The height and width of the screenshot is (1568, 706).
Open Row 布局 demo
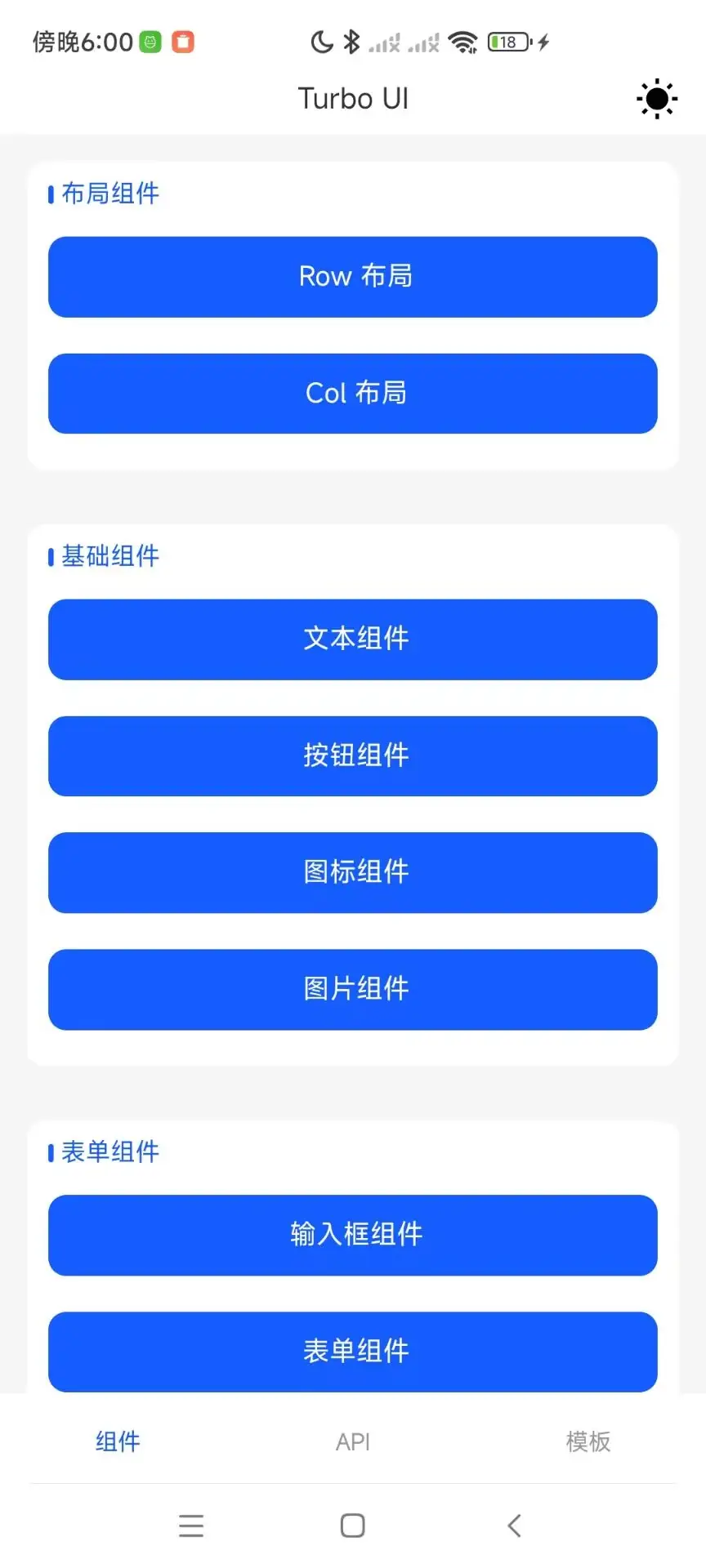pyautogui.click(x=353, y=277)
